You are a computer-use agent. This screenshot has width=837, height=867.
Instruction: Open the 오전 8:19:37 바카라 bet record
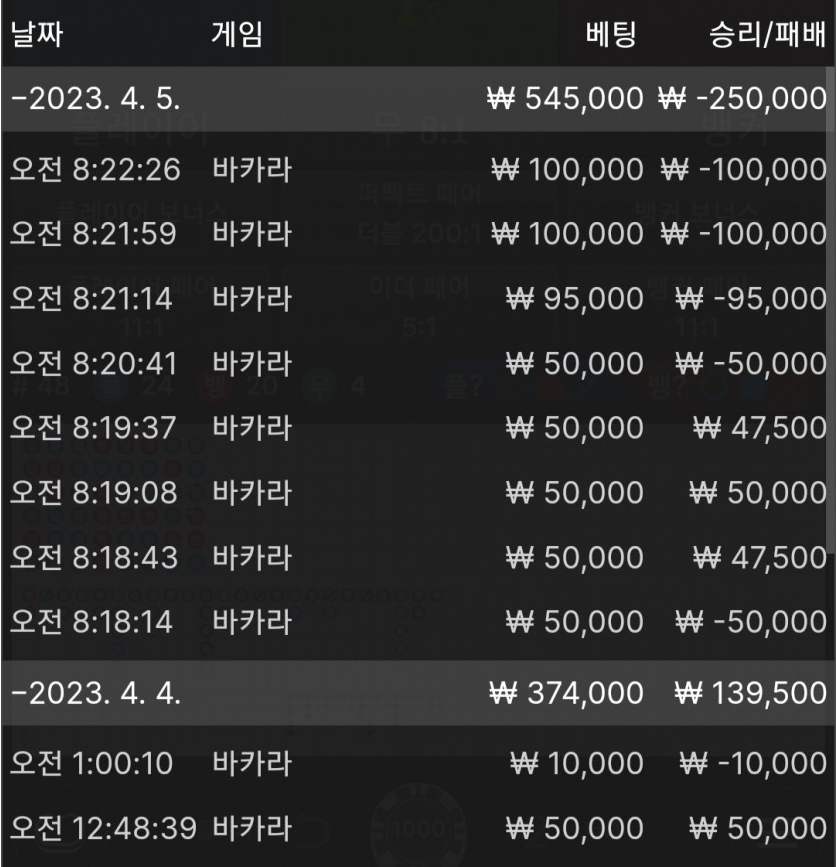(418, 427)
